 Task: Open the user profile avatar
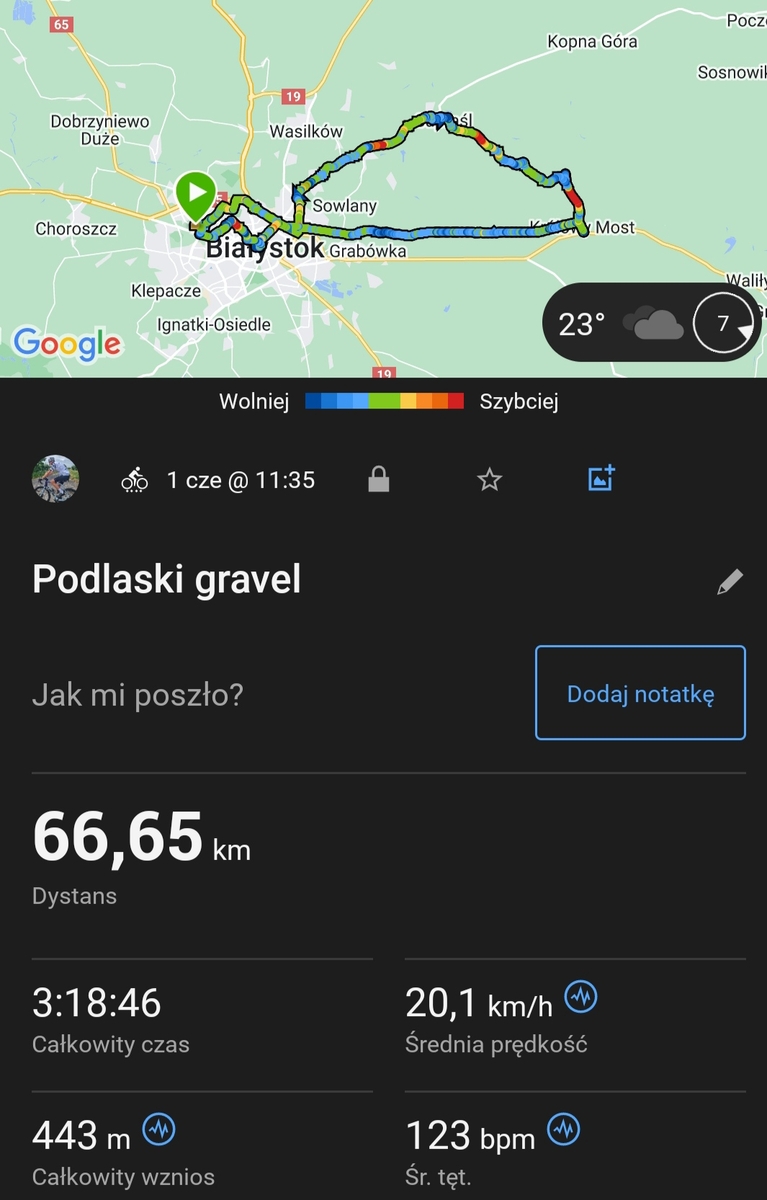pyautogui.click(x=54, y=479)
